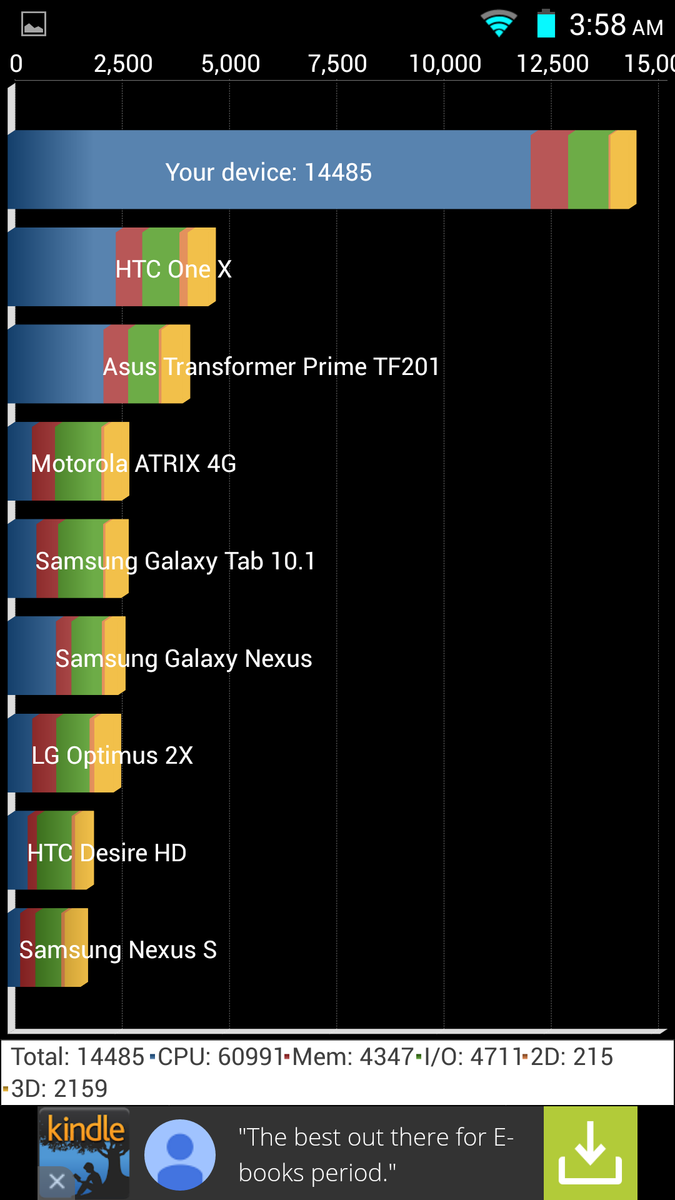Open the Kindle e-books ad banner
Viewport: 675px width, 1200px height.
[x=337, y=1153]
